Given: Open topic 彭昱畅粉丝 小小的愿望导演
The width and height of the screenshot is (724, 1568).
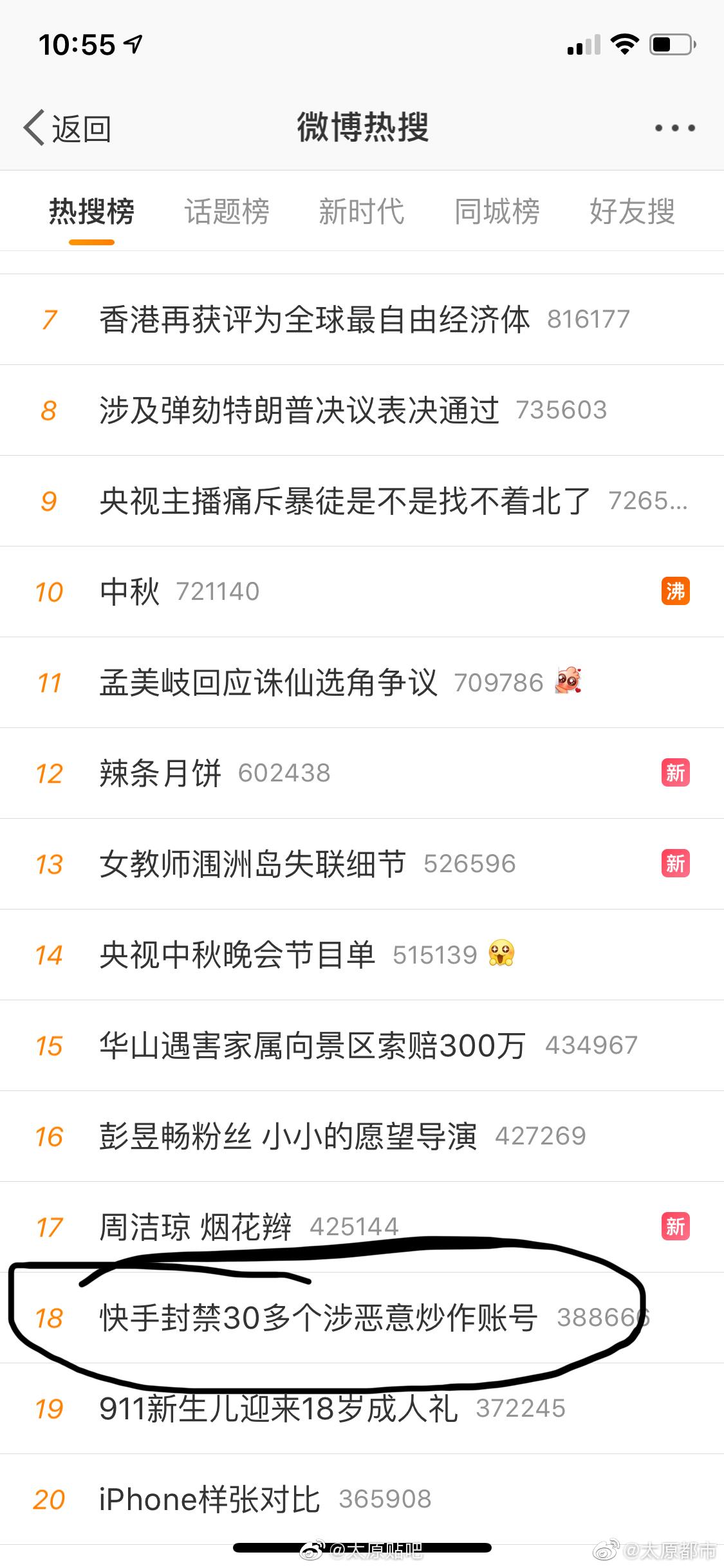Looking at the screenshot, I should (x=288, y=1137).
